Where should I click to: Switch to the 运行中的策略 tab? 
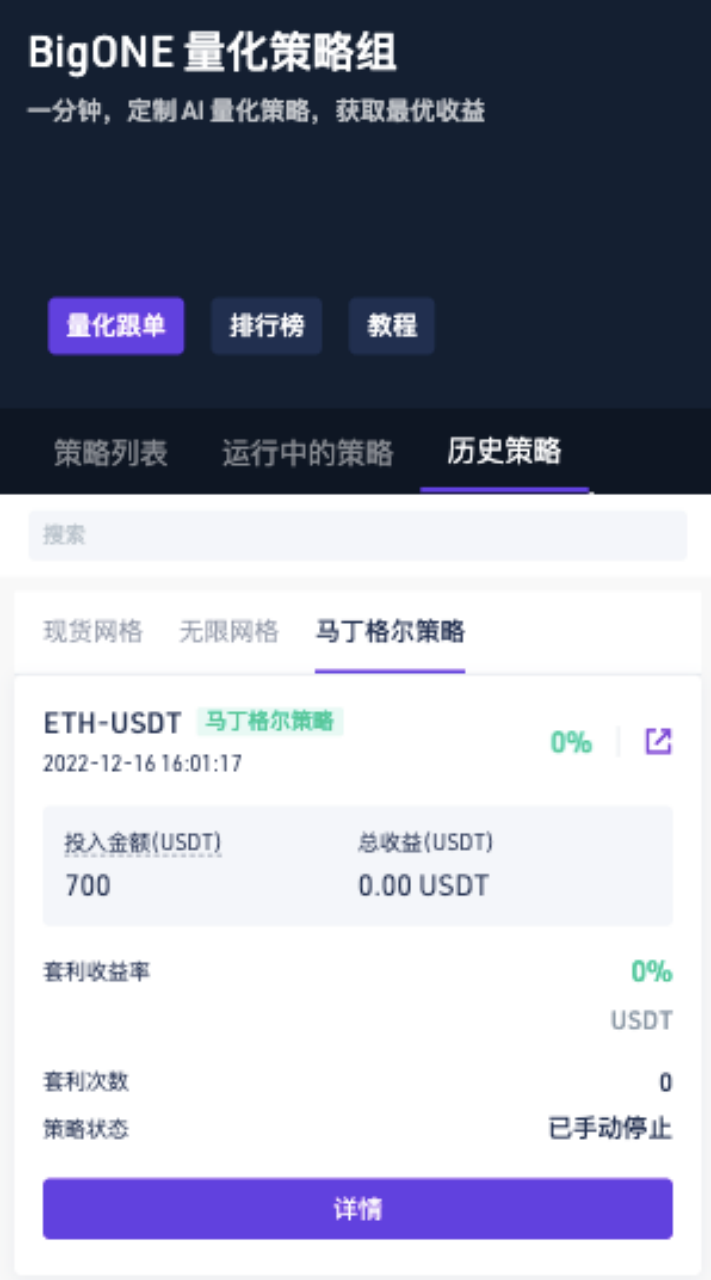pyautogui.click(x=307, y=452)
